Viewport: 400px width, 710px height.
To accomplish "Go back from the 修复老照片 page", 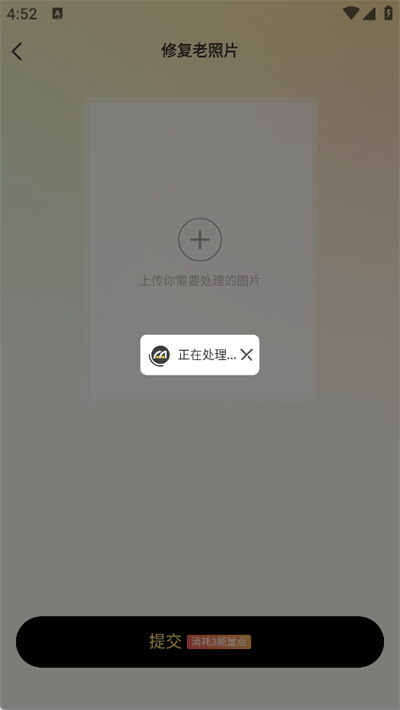I will [17, 51].
